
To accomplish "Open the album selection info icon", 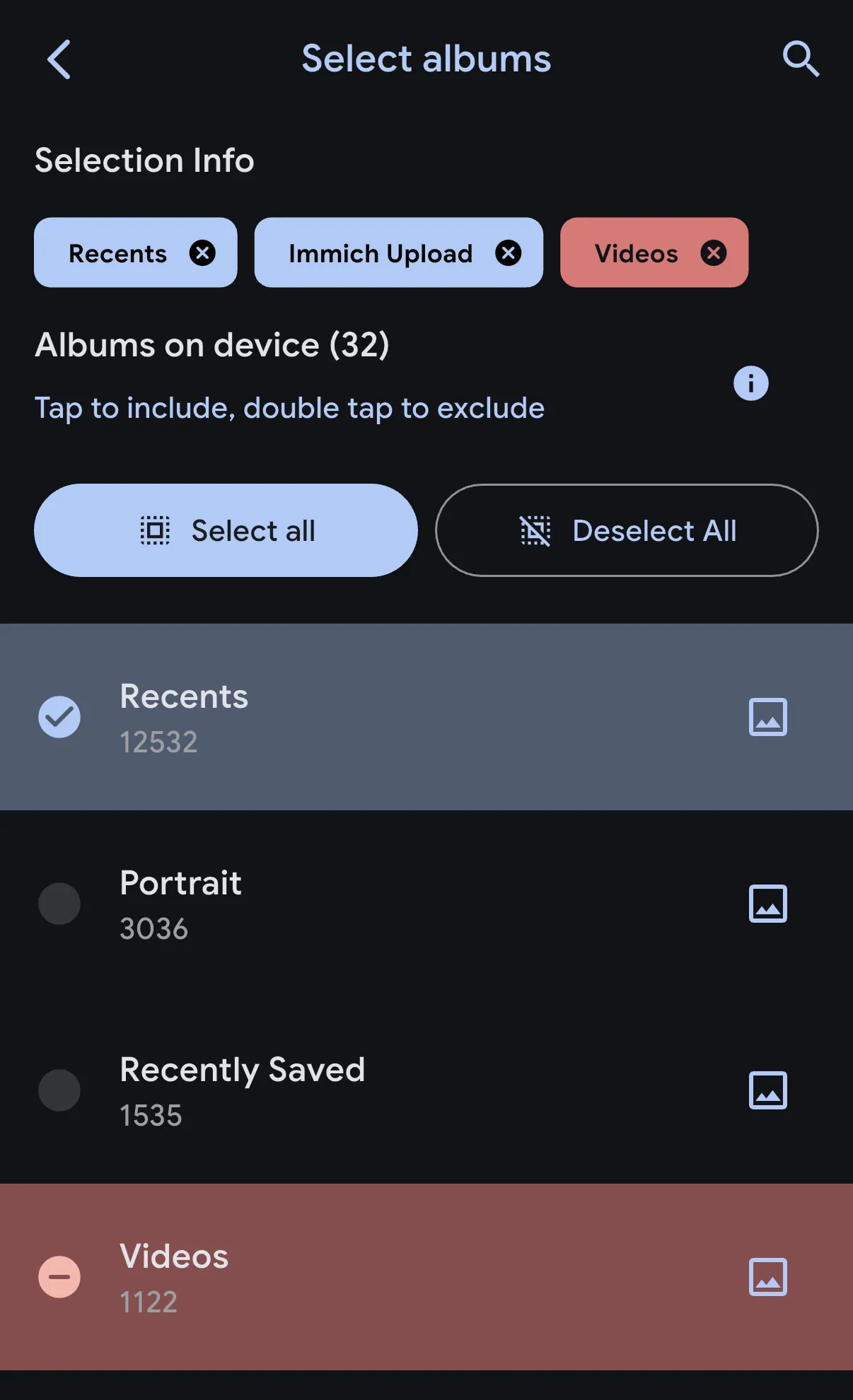I will 750,383.
